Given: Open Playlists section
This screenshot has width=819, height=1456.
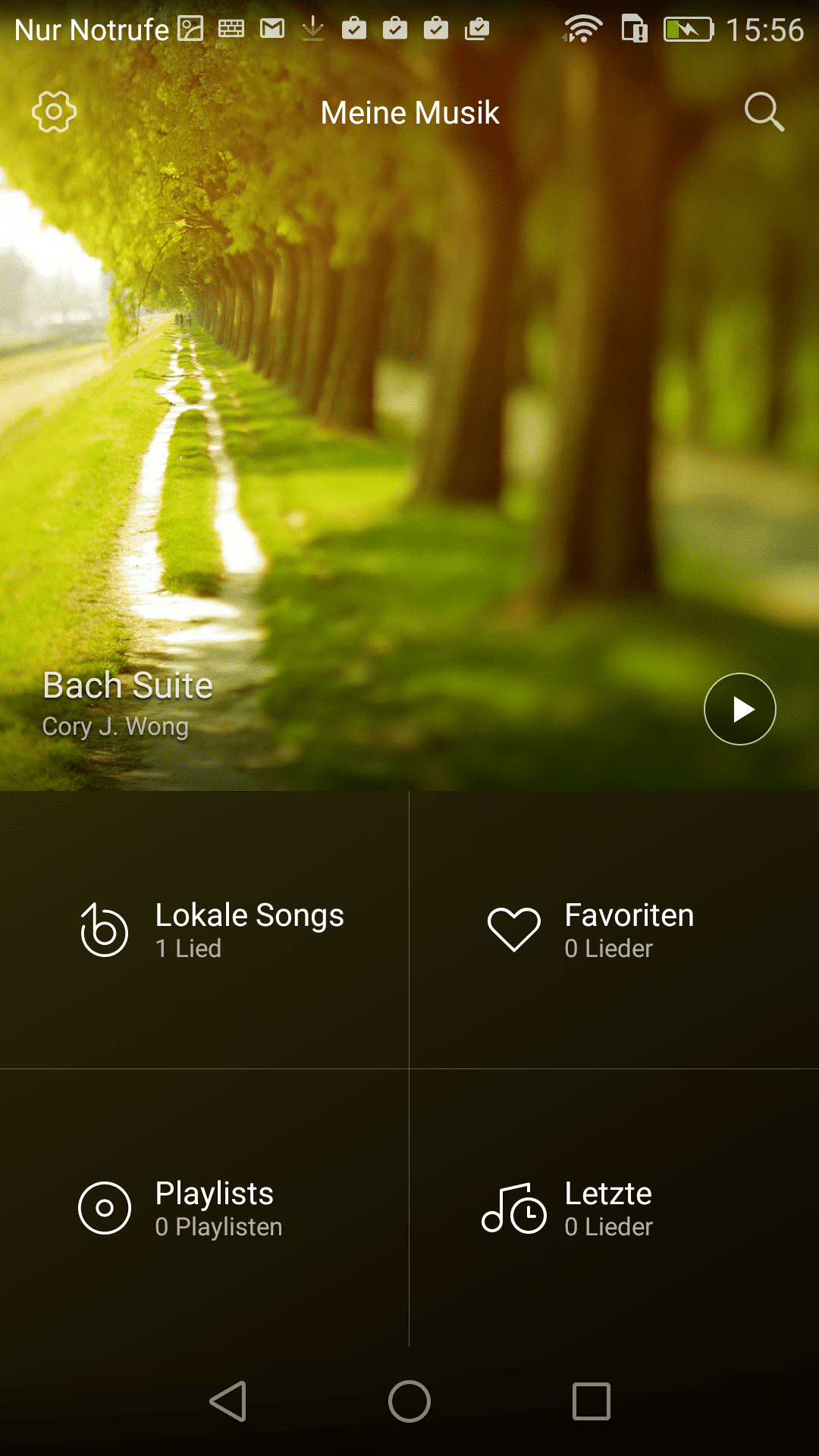Looking at the screenshot, I should (x=205, y=1207).
